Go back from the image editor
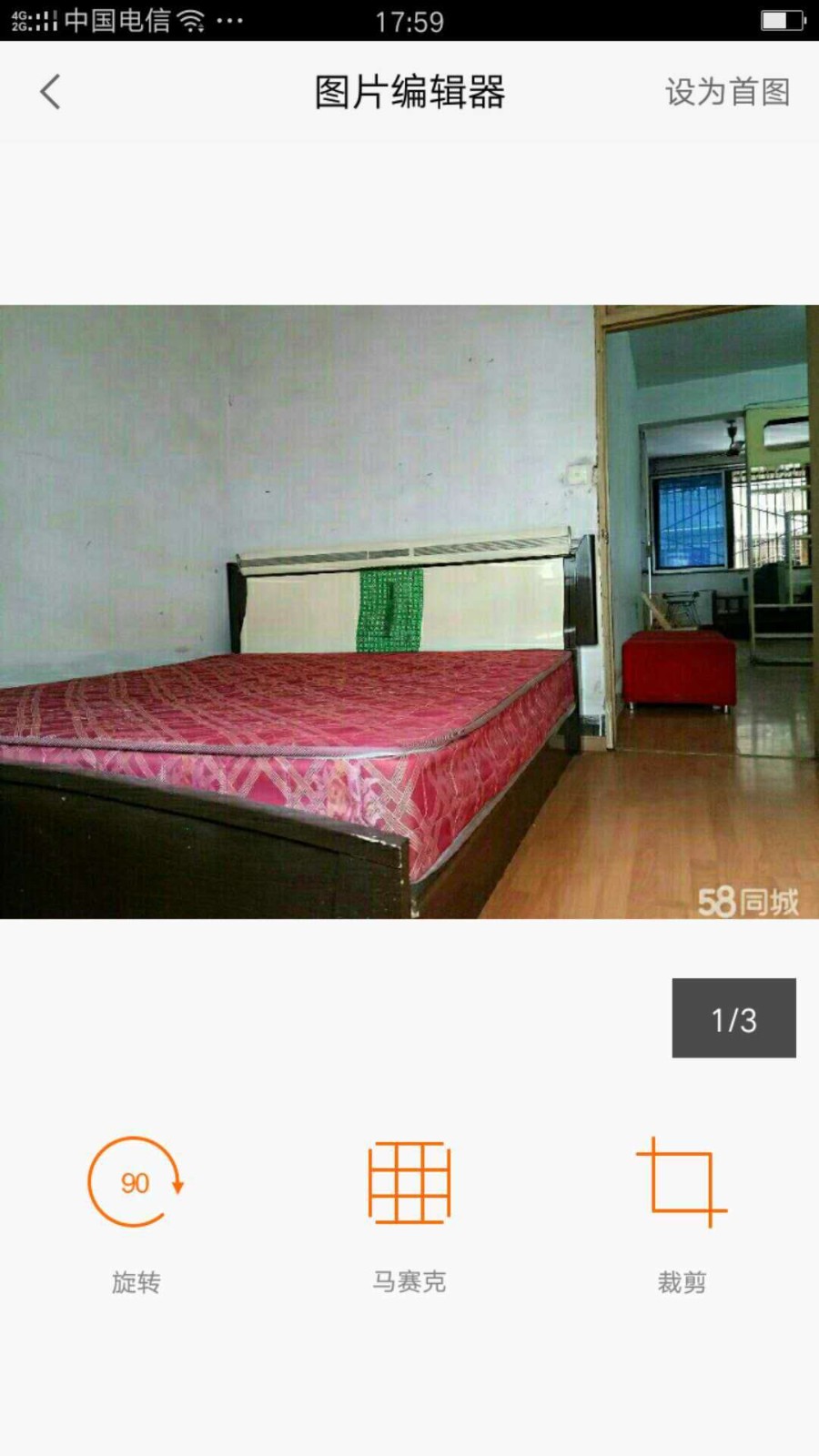 point(51,92)
